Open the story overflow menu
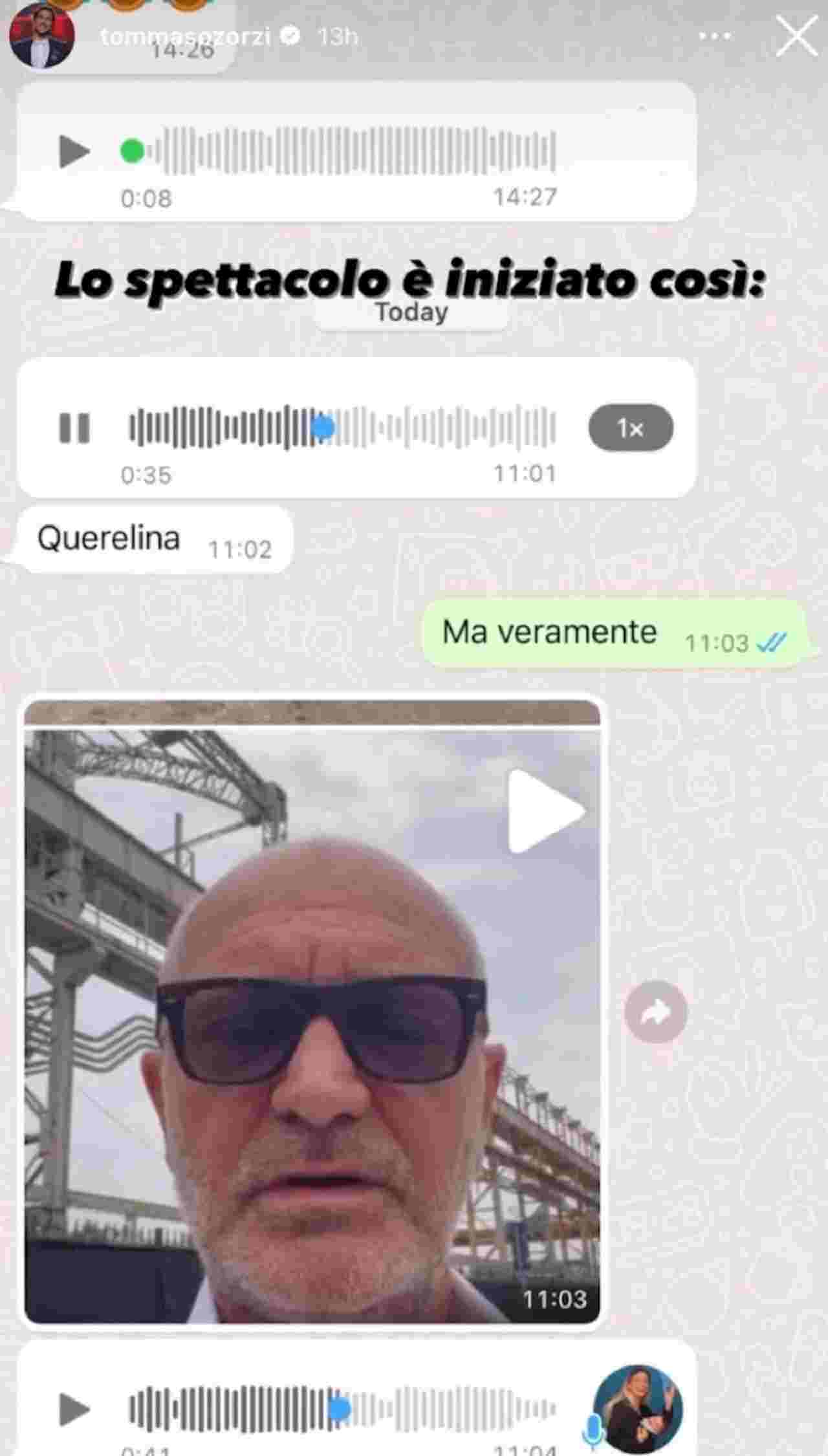Screen dimensions: 828x1456 point(715,37)
